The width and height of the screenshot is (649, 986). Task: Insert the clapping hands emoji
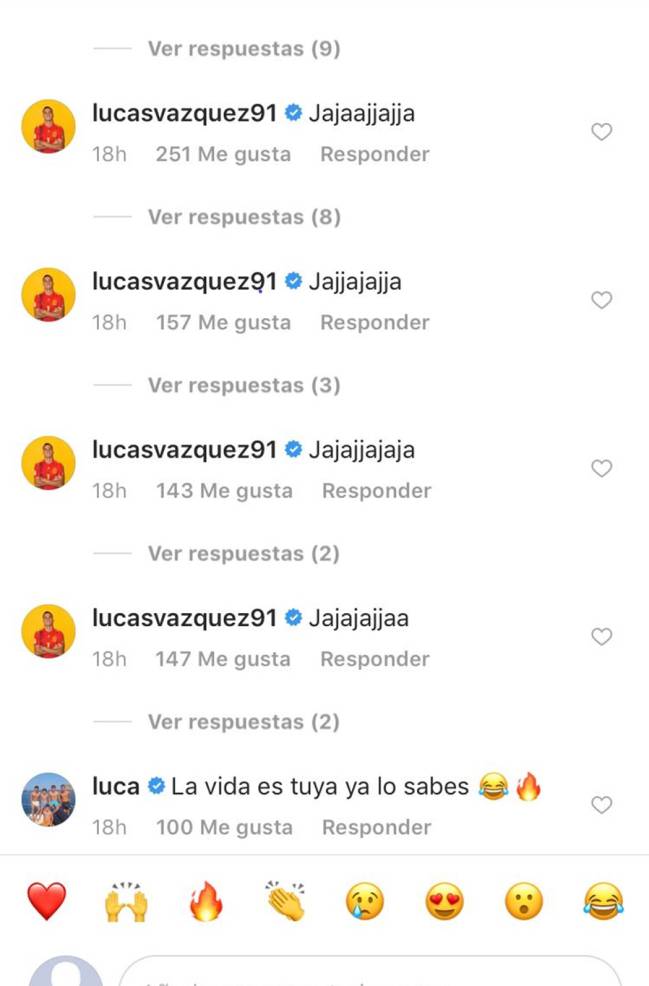click(x=285, y=902)
